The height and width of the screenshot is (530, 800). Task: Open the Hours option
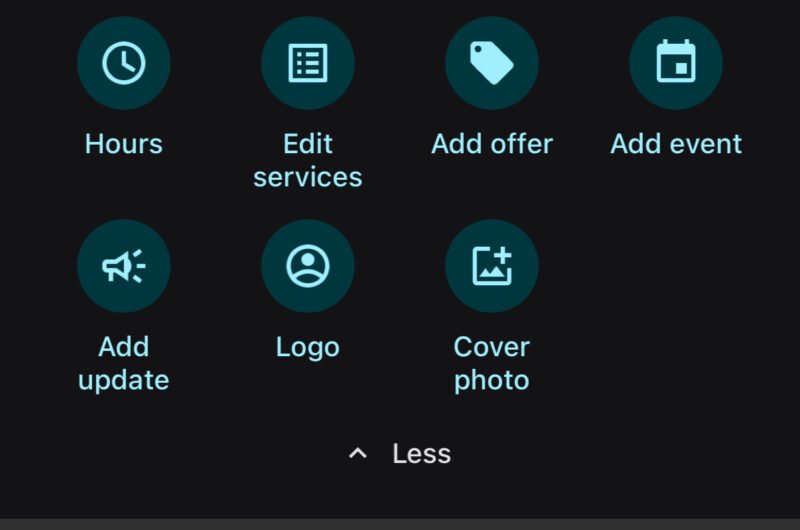[x=123, y=64]
